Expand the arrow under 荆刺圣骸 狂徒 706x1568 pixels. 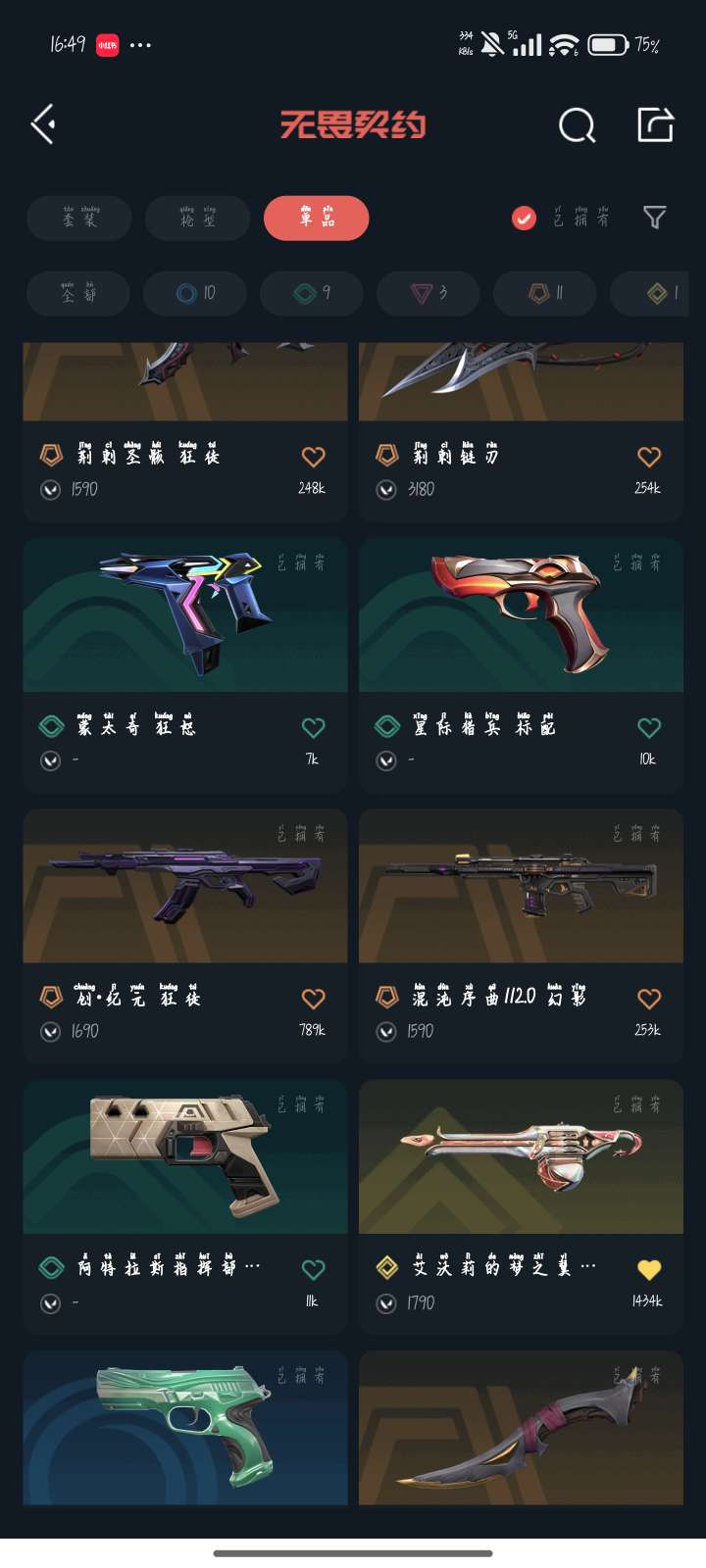tap(50, 489)
